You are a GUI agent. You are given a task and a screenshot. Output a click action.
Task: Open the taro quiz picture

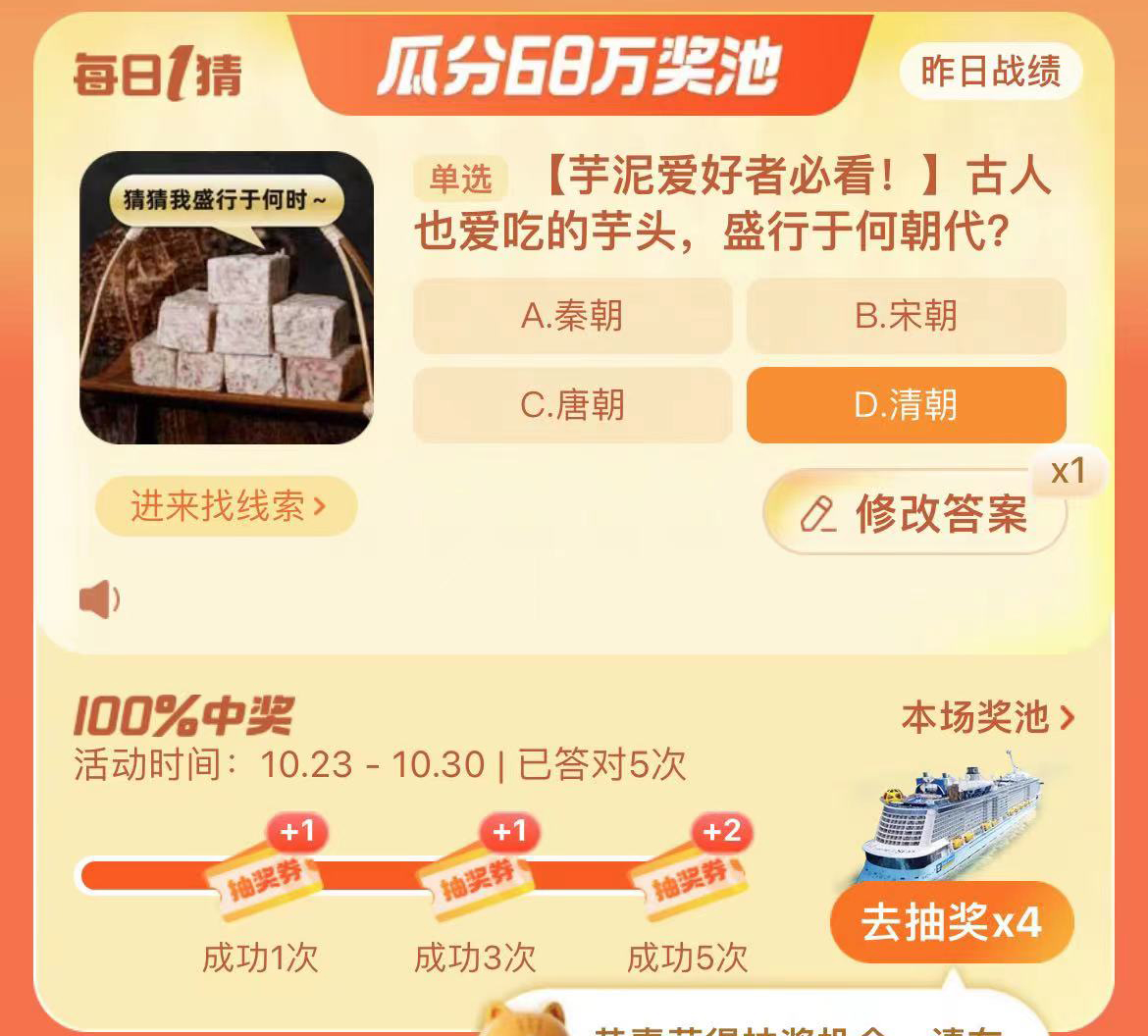pyautogui.click(x=227, y=298)
